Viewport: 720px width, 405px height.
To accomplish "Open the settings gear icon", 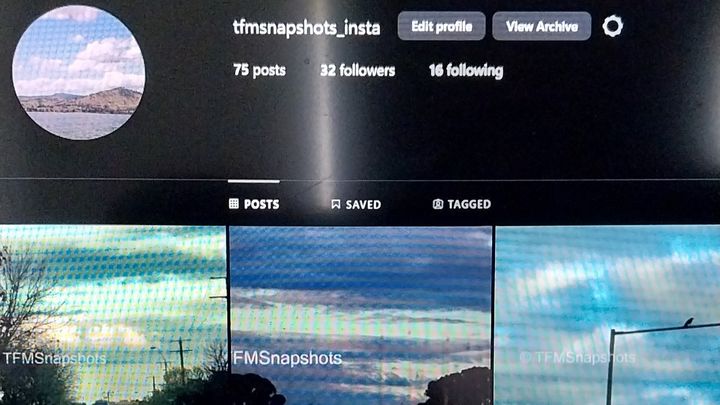I will (x=613, y=26).
